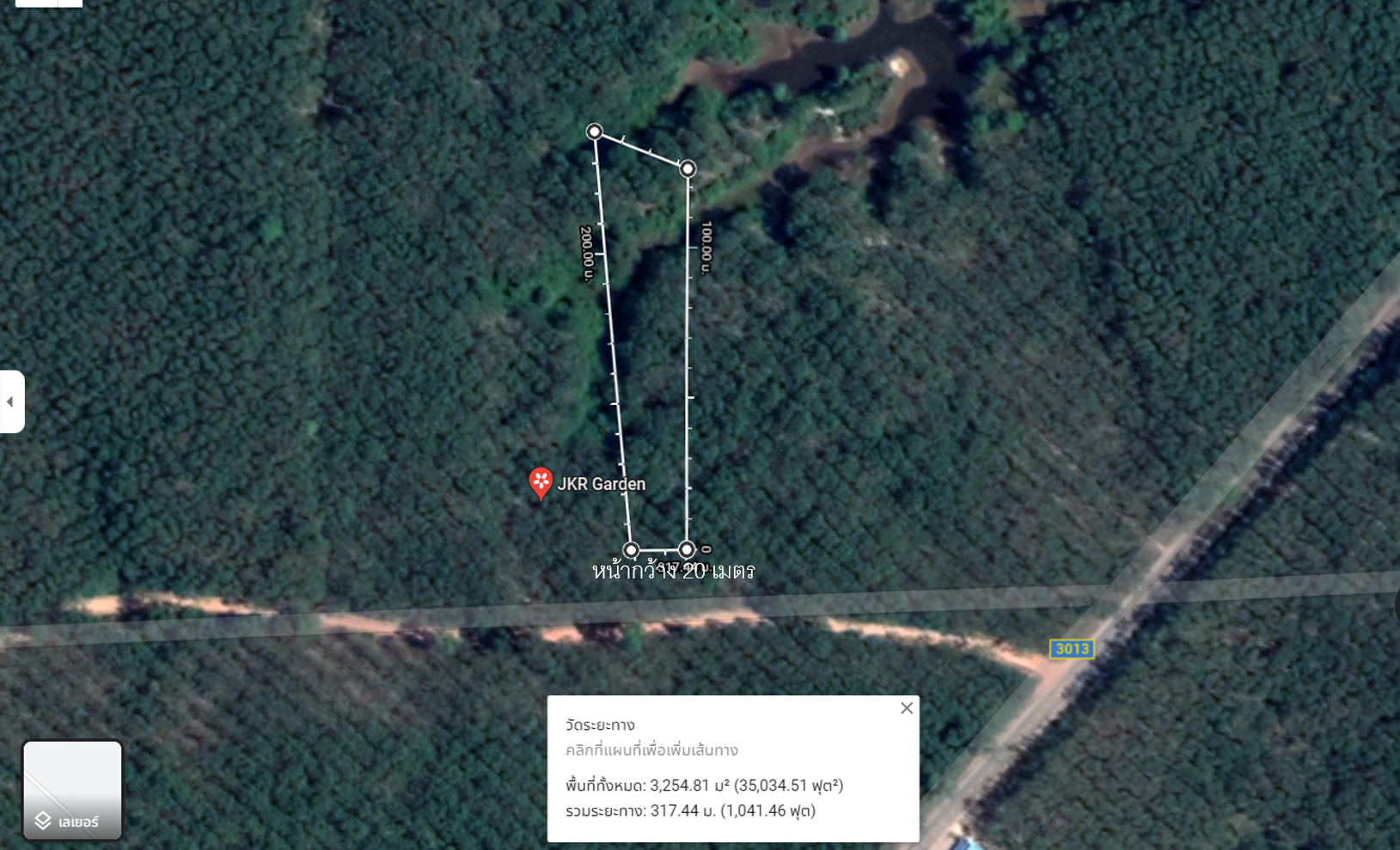Close the measure distance panel
1400x850 pixels.
pyautogui.click(x=907, y=708)
